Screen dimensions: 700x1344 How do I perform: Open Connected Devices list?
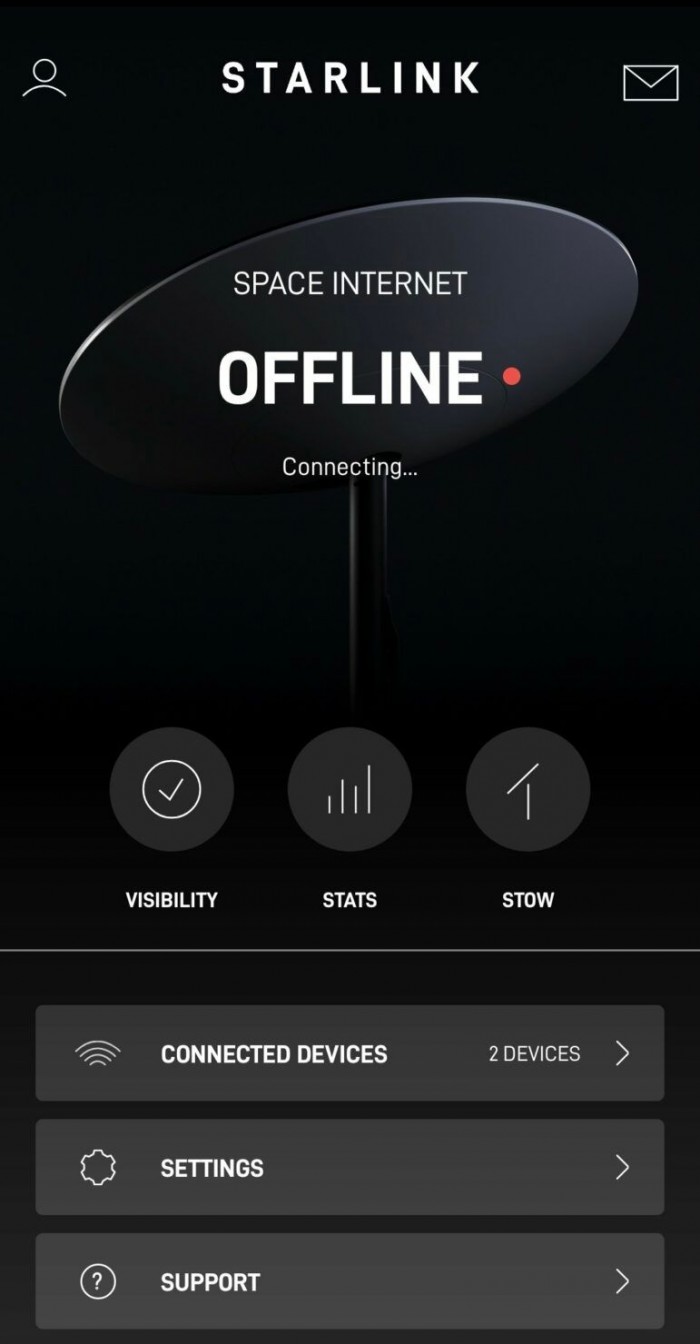[x=349, y=1053]
